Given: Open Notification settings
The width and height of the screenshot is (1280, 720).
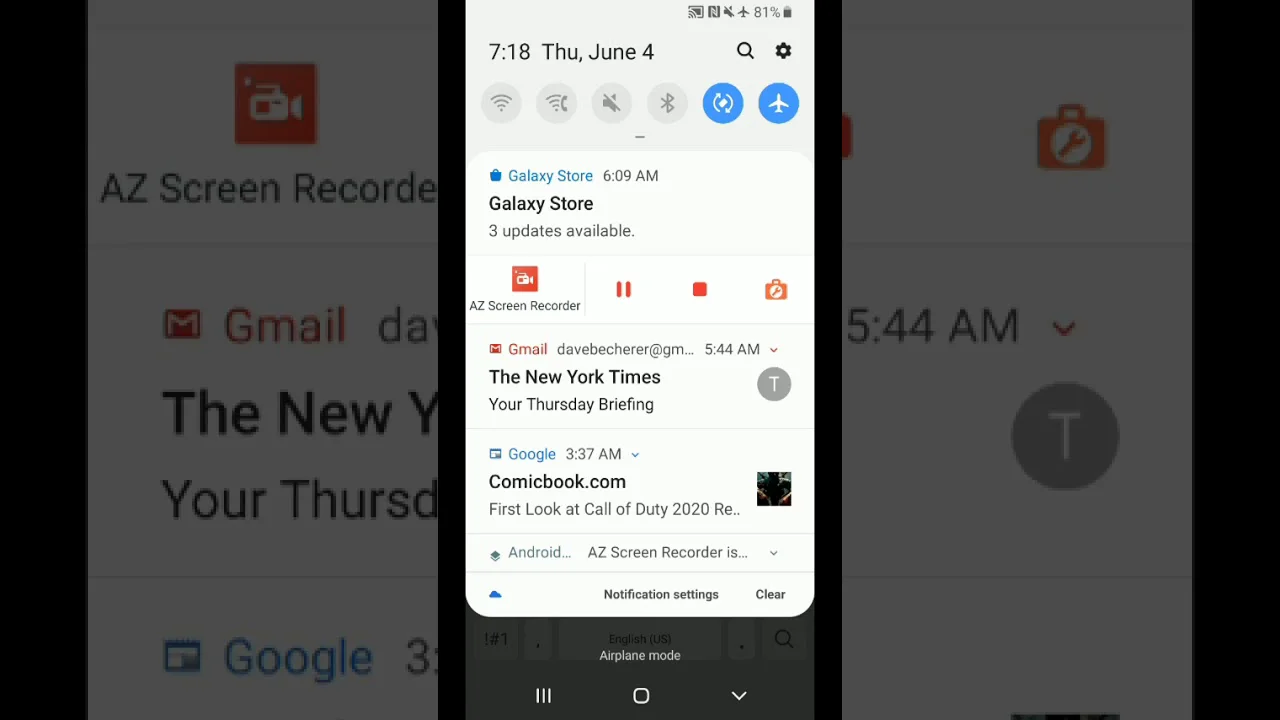Looking at the screenshot, I should pyautogui.click(x=661, y=594).
